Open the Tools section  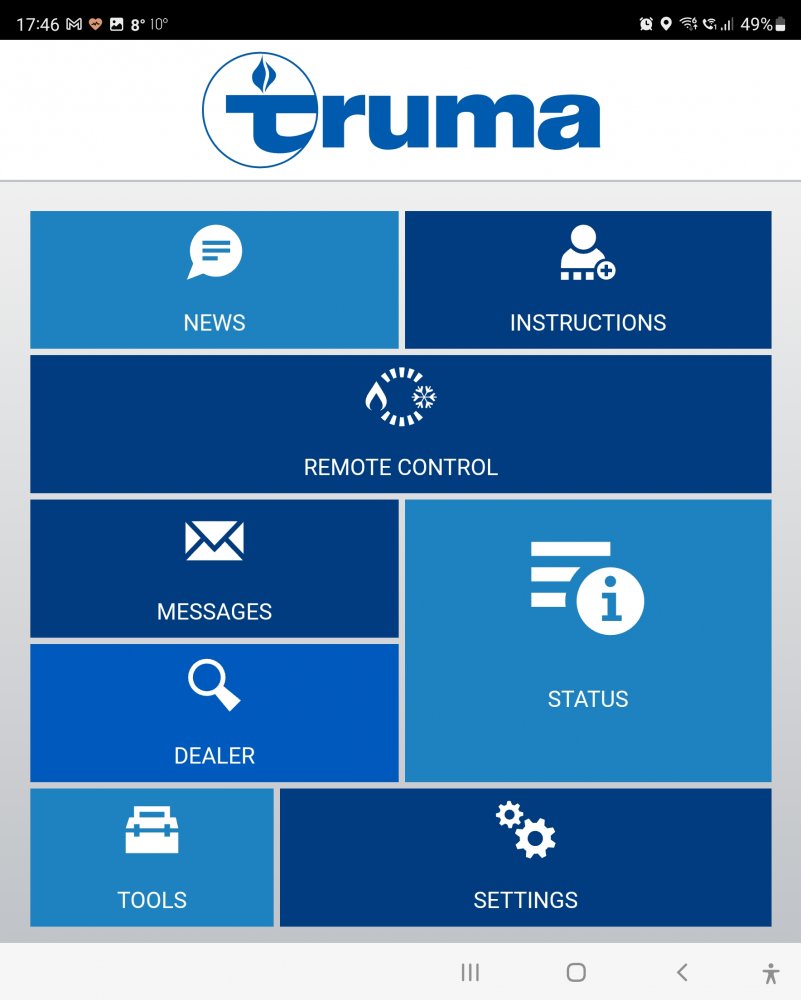[152, 857]
